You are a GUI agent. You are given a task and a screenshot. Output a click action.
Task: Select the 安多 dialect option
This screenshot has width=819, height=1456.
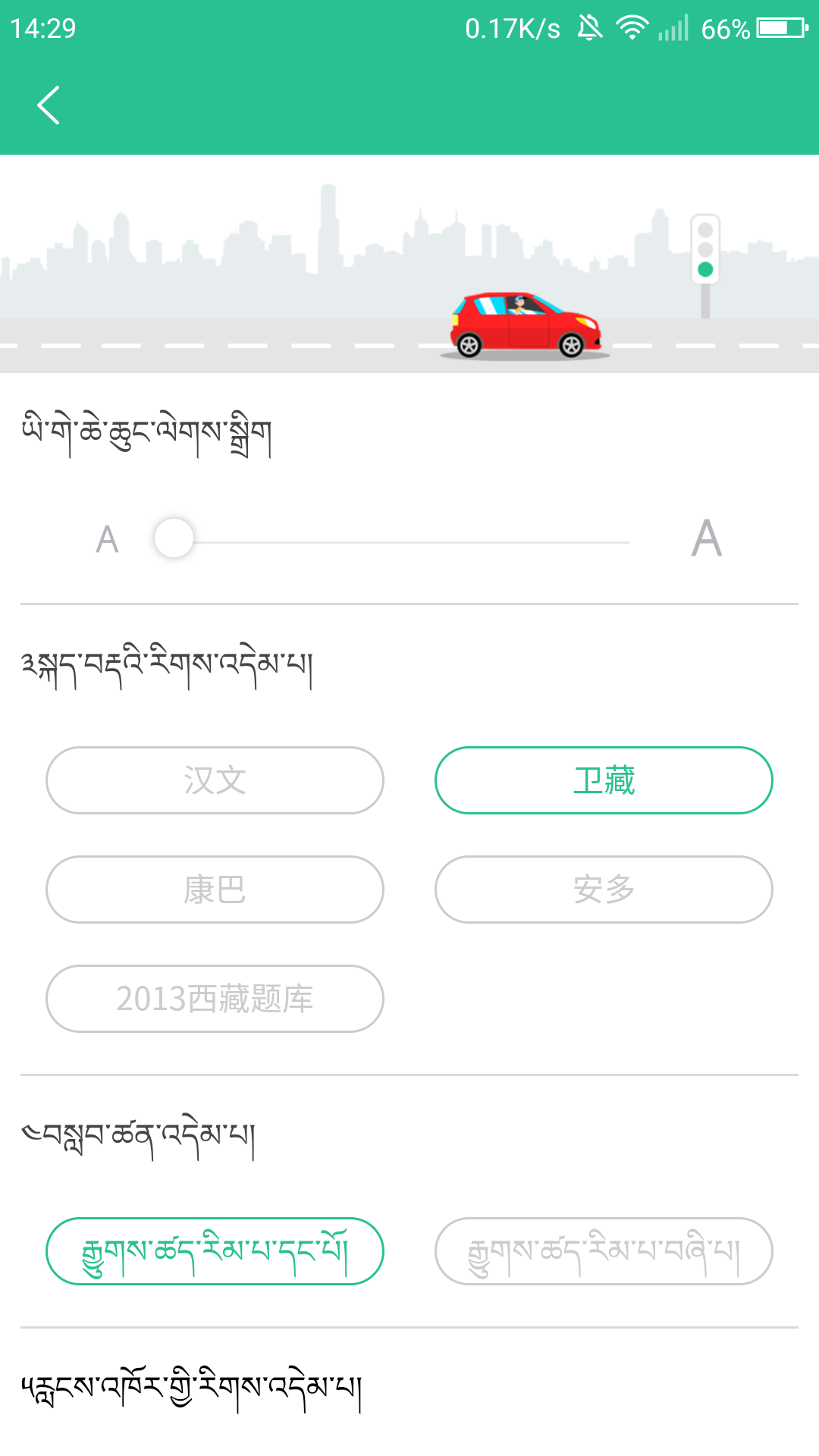603,890
